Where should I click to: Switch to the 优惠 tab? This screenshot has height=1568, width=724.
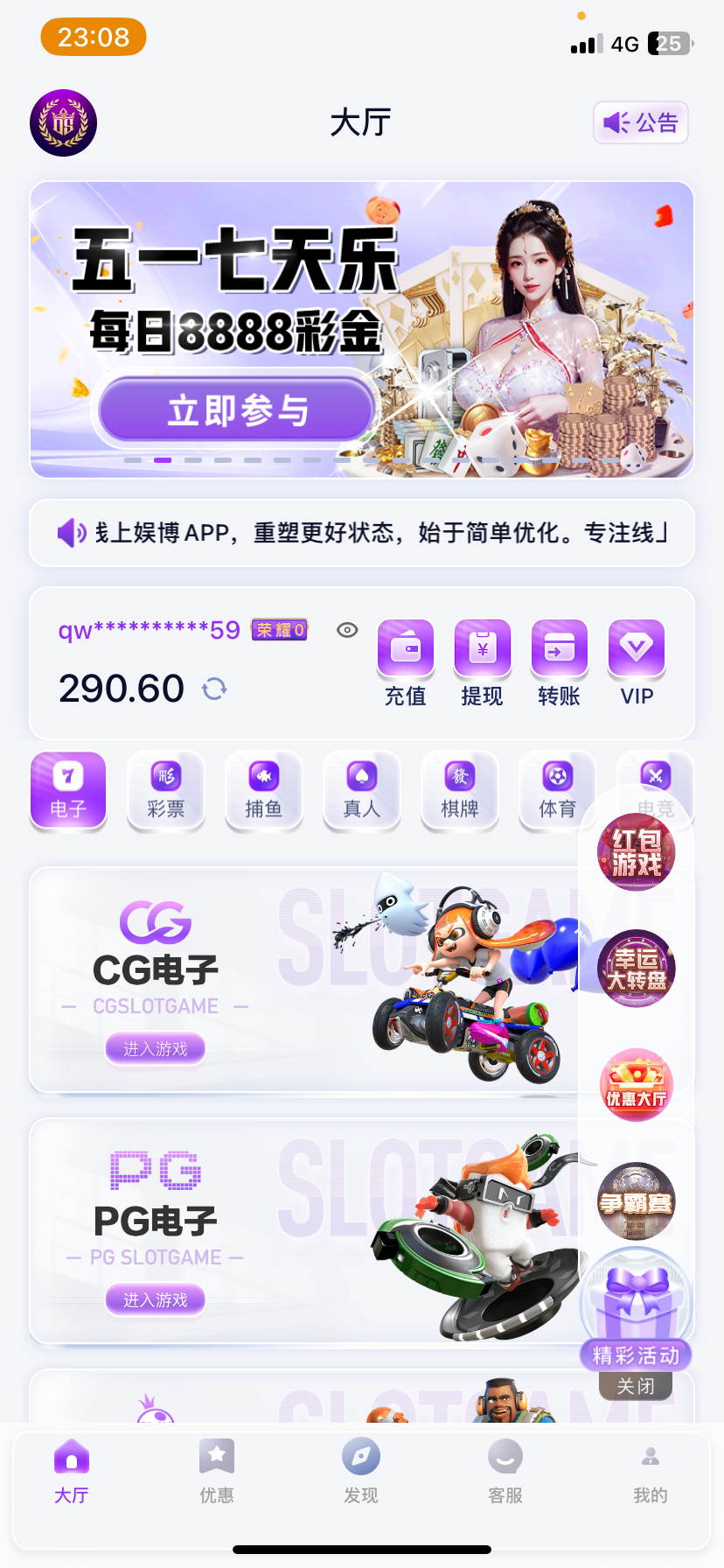217,1472
